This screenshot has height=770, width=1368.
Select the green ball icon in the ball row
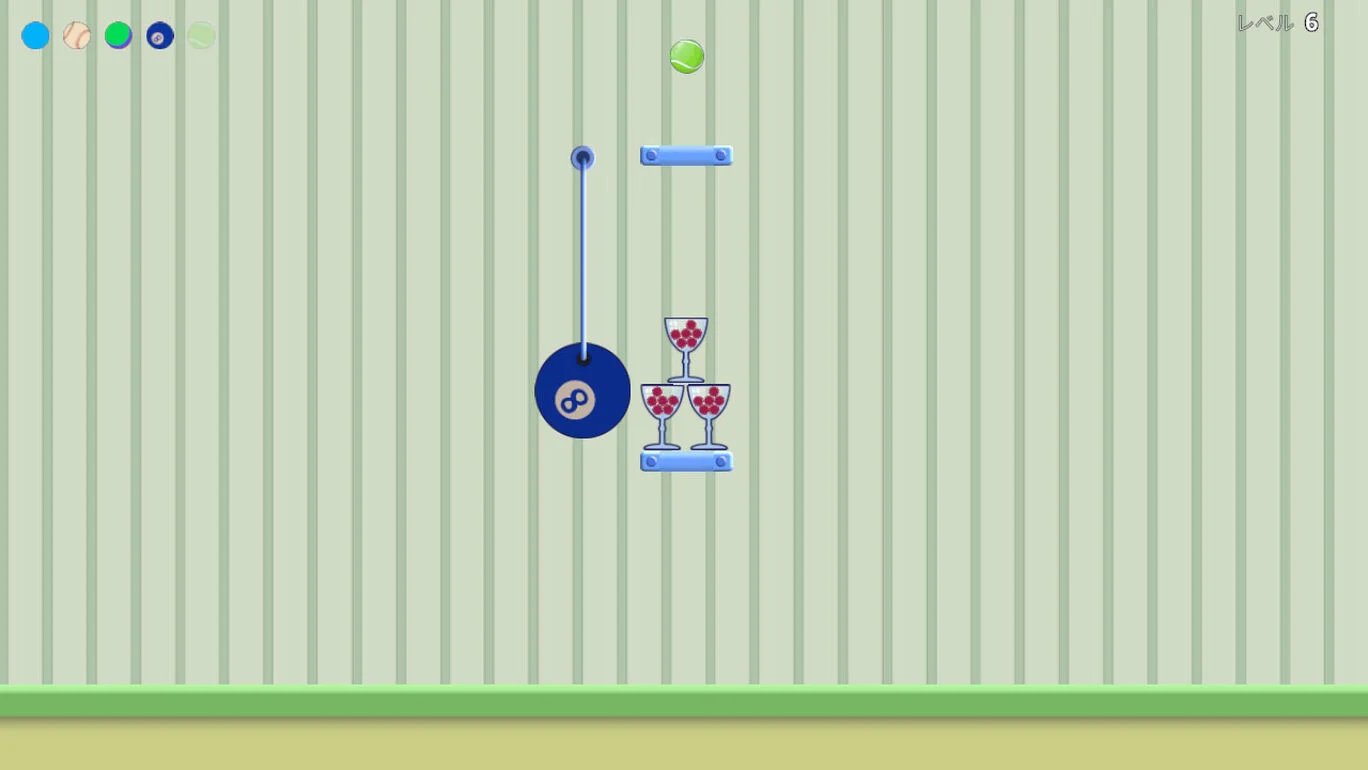tap(118, 35)
